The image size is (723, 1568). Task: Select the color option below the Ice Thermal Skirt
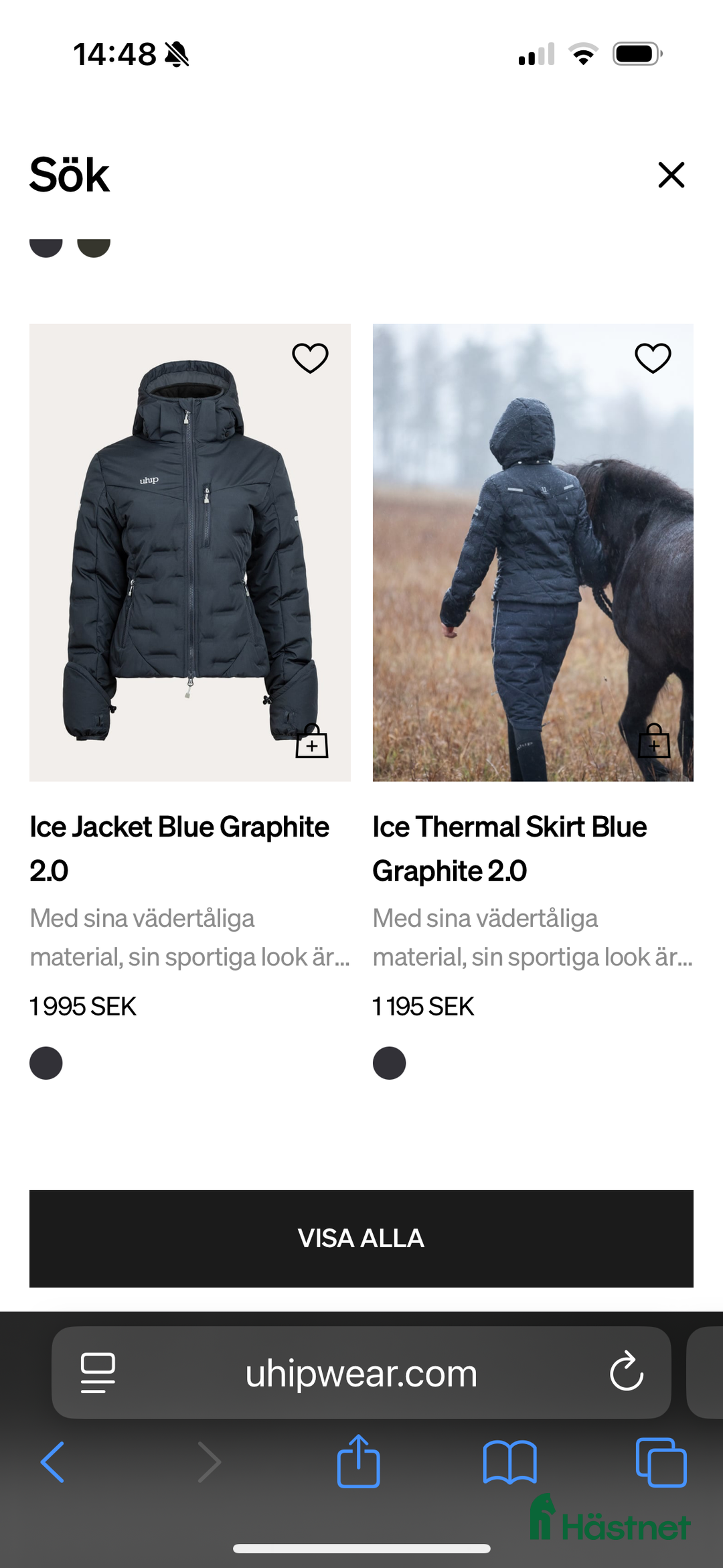[x=389, y=1063]
